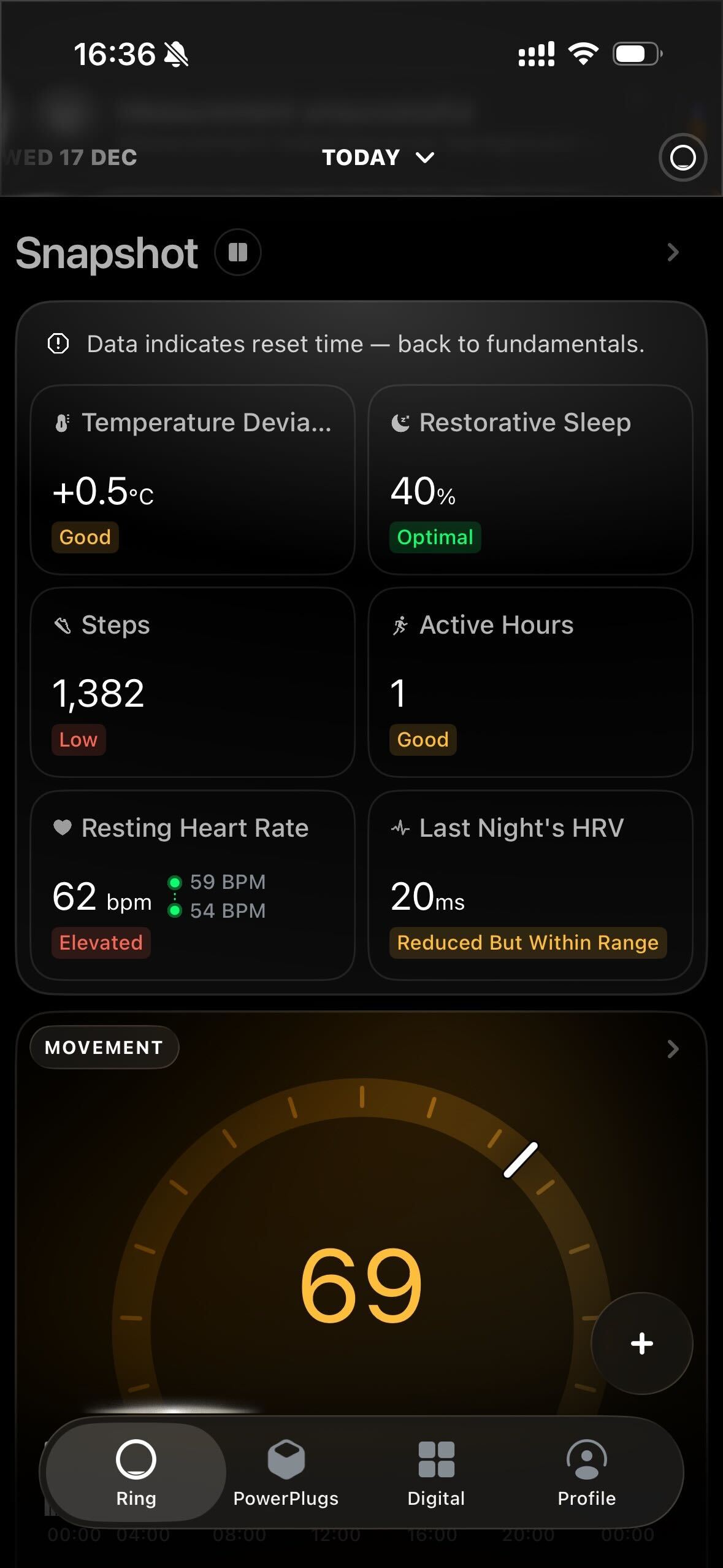
Task: Check the Active Hours card
Action: 530,682
